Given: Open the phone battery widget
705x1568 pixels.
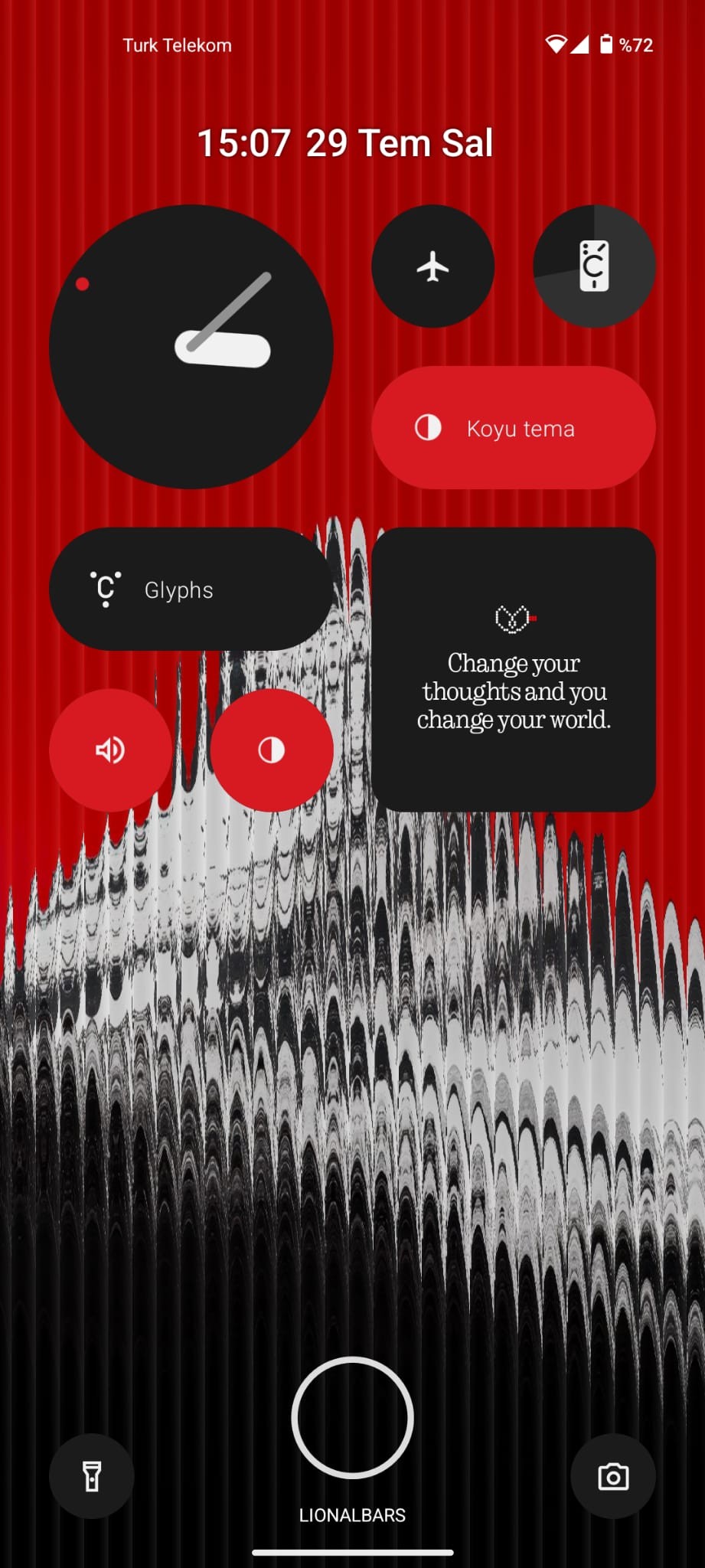Looking at the screenshot, I should [594, 266].
